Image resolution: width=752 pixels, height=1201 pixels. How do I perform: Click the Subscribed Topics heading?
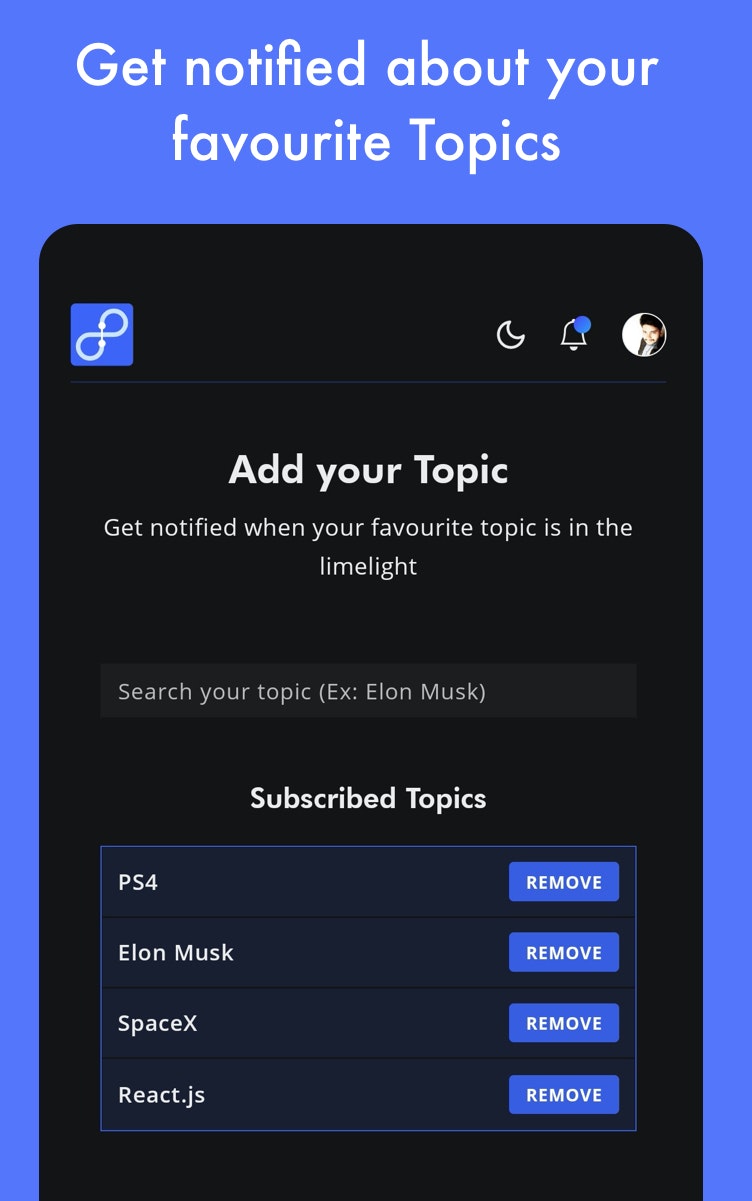(368, 798)
